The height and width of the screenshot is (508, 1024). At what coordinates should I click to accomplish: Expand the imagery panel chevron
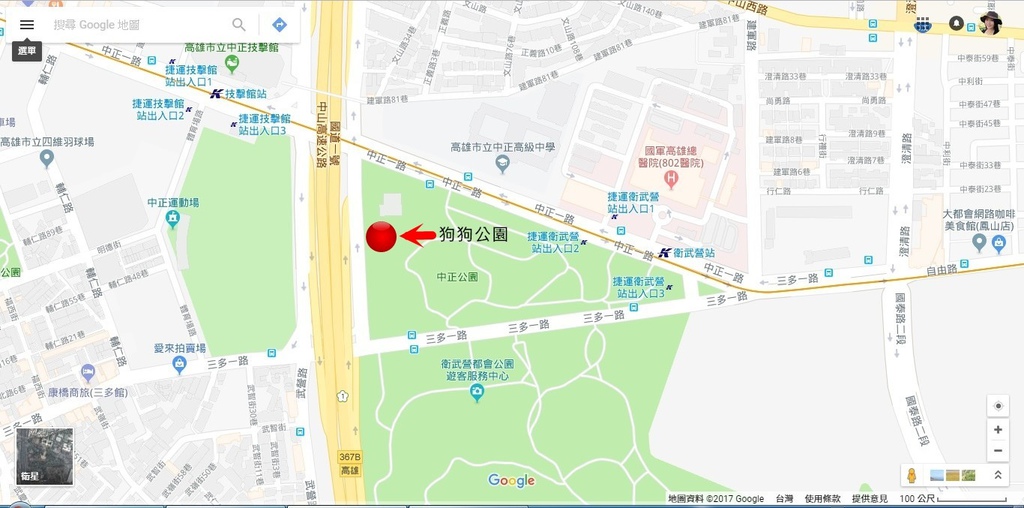point(997,475)
